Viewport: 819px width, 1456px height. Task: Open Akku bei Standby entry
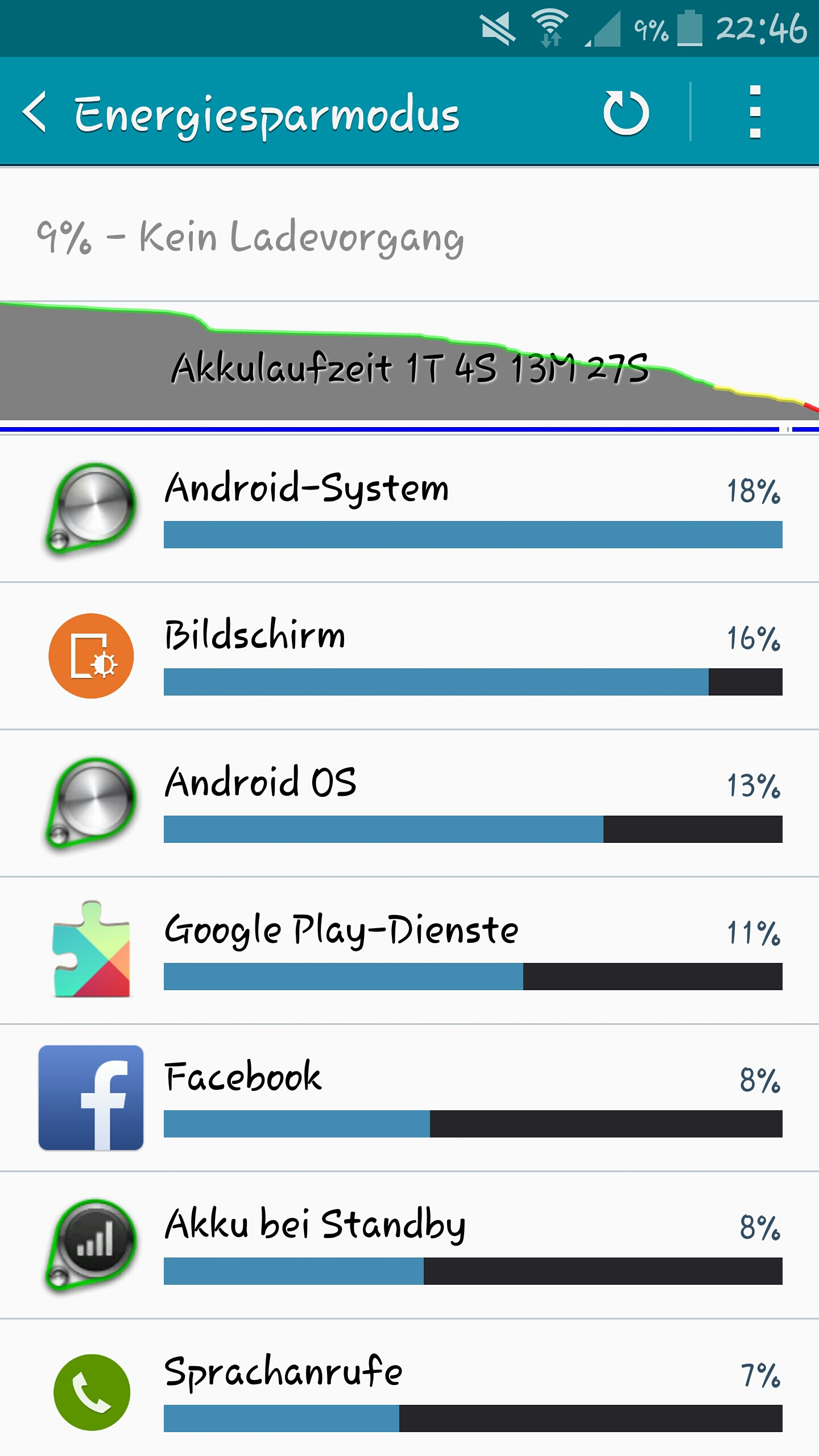tap(409, 1246)
